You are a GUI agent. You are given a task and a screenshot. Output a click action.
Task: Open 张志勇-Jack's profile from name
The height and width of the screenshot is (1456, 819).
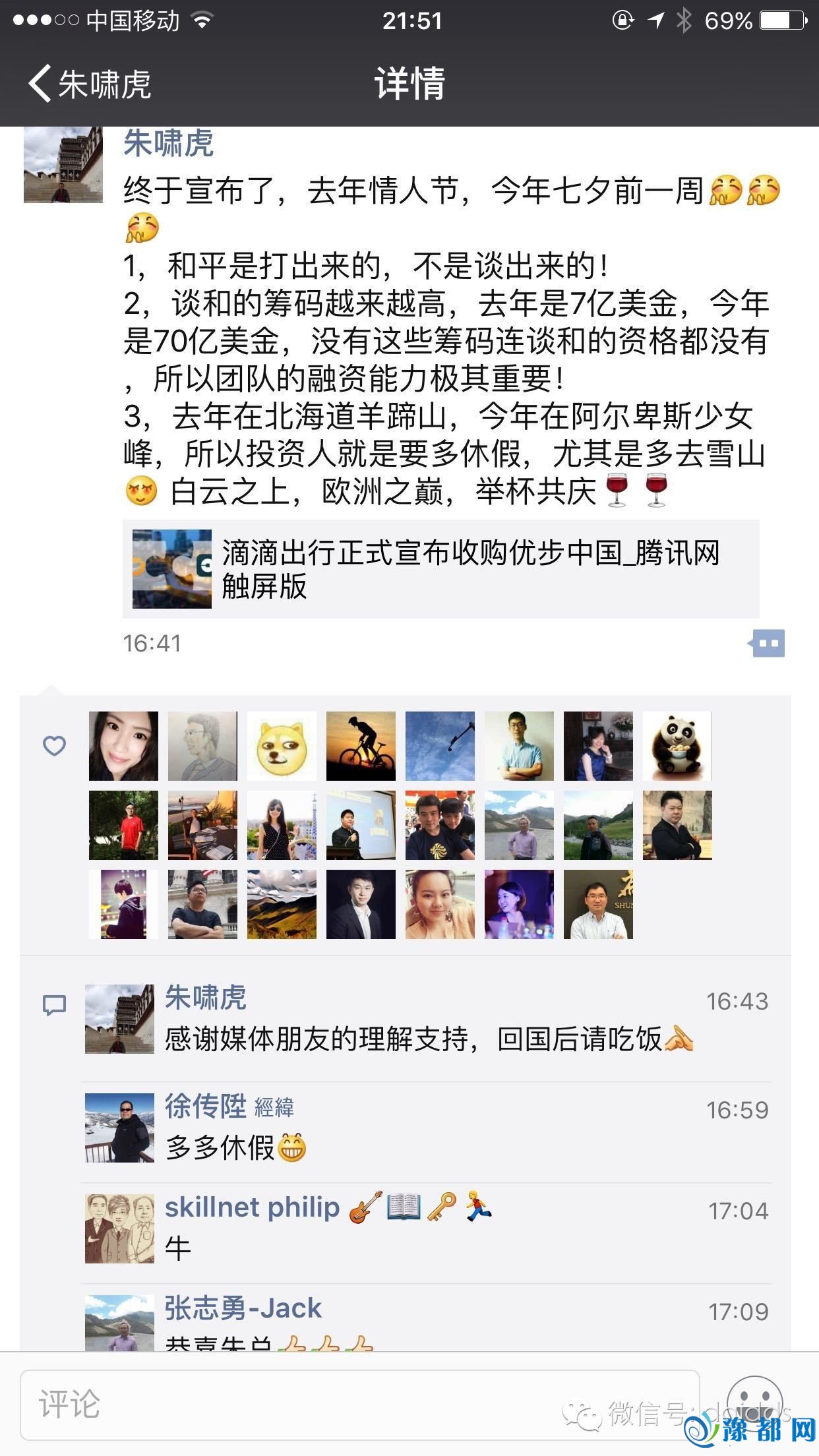[x=243, y=1308]
